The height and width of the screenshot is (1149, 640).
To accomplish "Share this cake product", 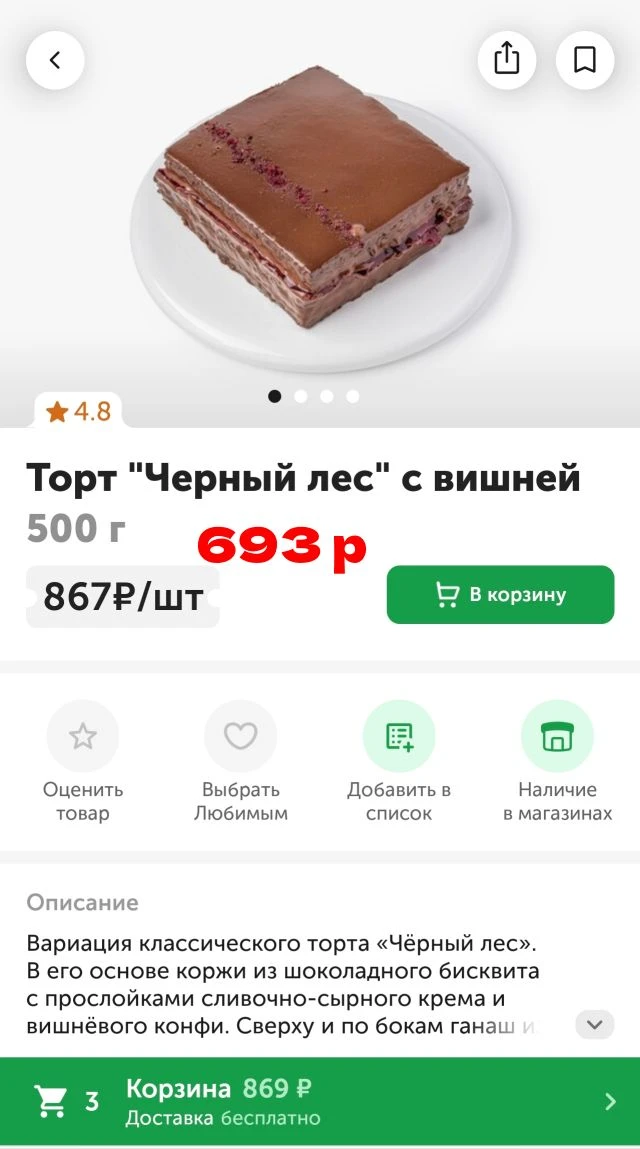I will 507,60.
